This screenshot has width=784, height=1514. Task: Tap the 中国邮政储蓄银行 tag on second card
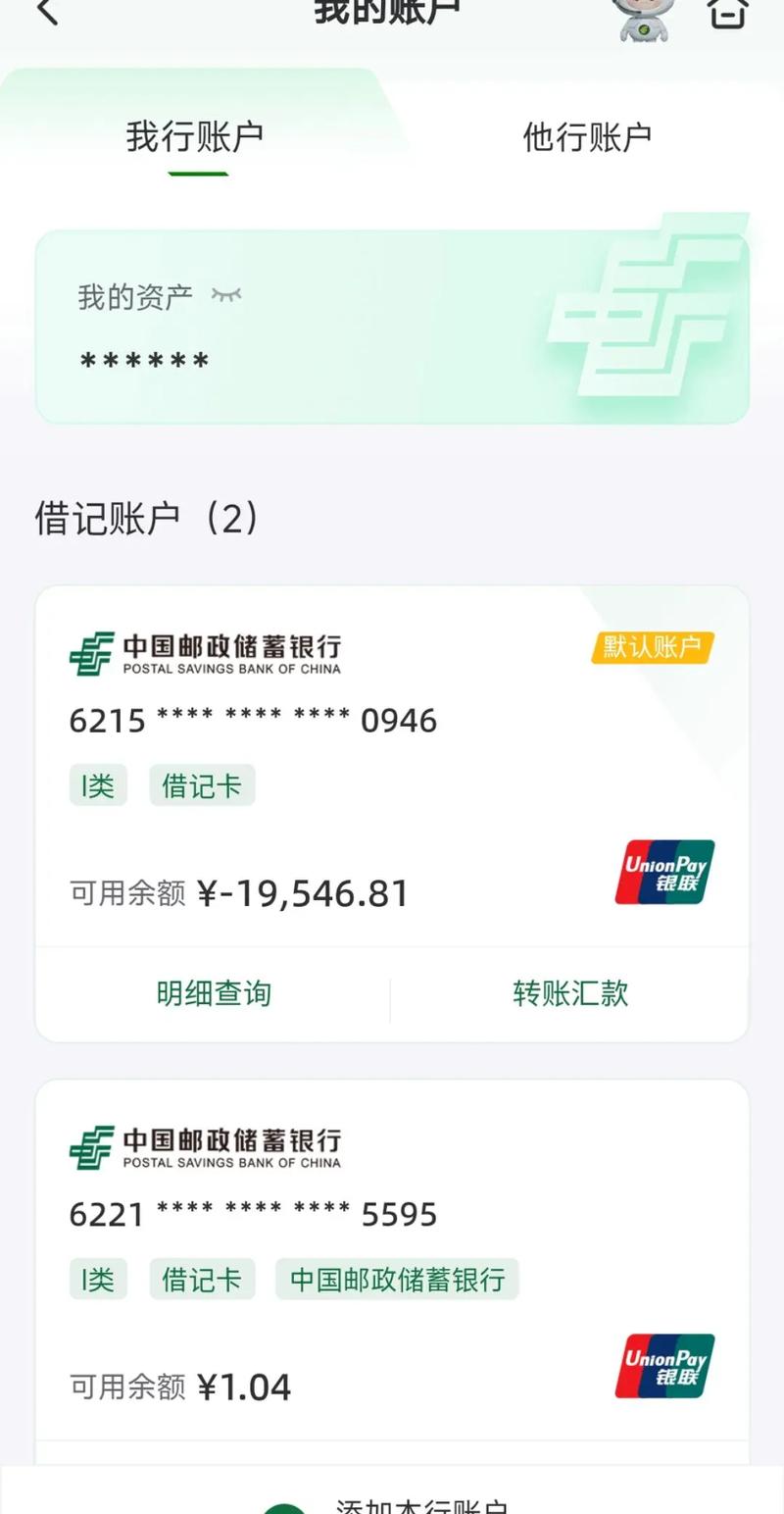[396, 1279]
